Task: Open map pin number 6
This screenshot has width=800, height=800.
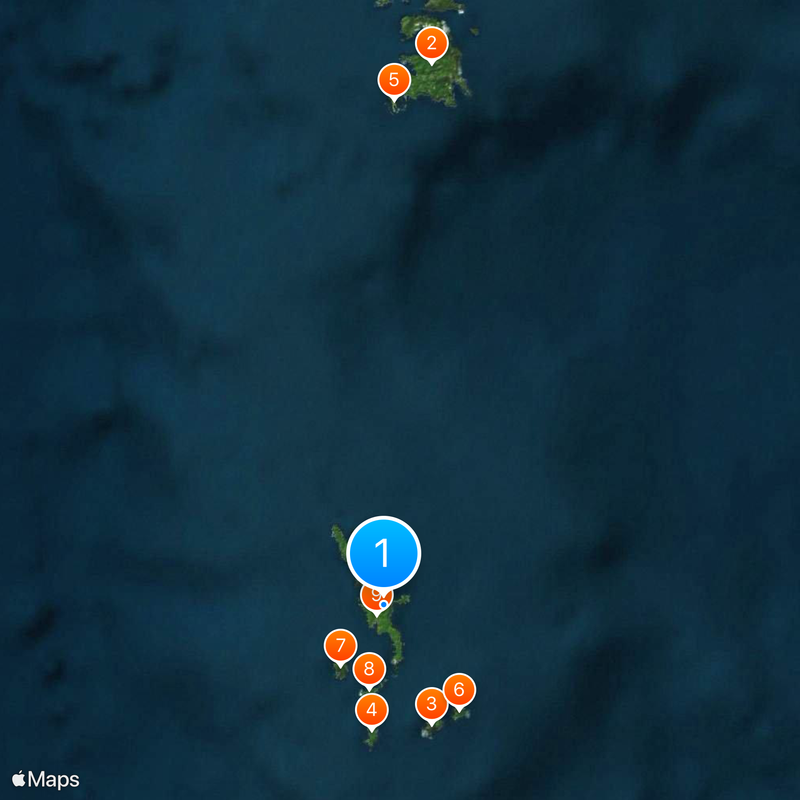Action: click(459, 689)
